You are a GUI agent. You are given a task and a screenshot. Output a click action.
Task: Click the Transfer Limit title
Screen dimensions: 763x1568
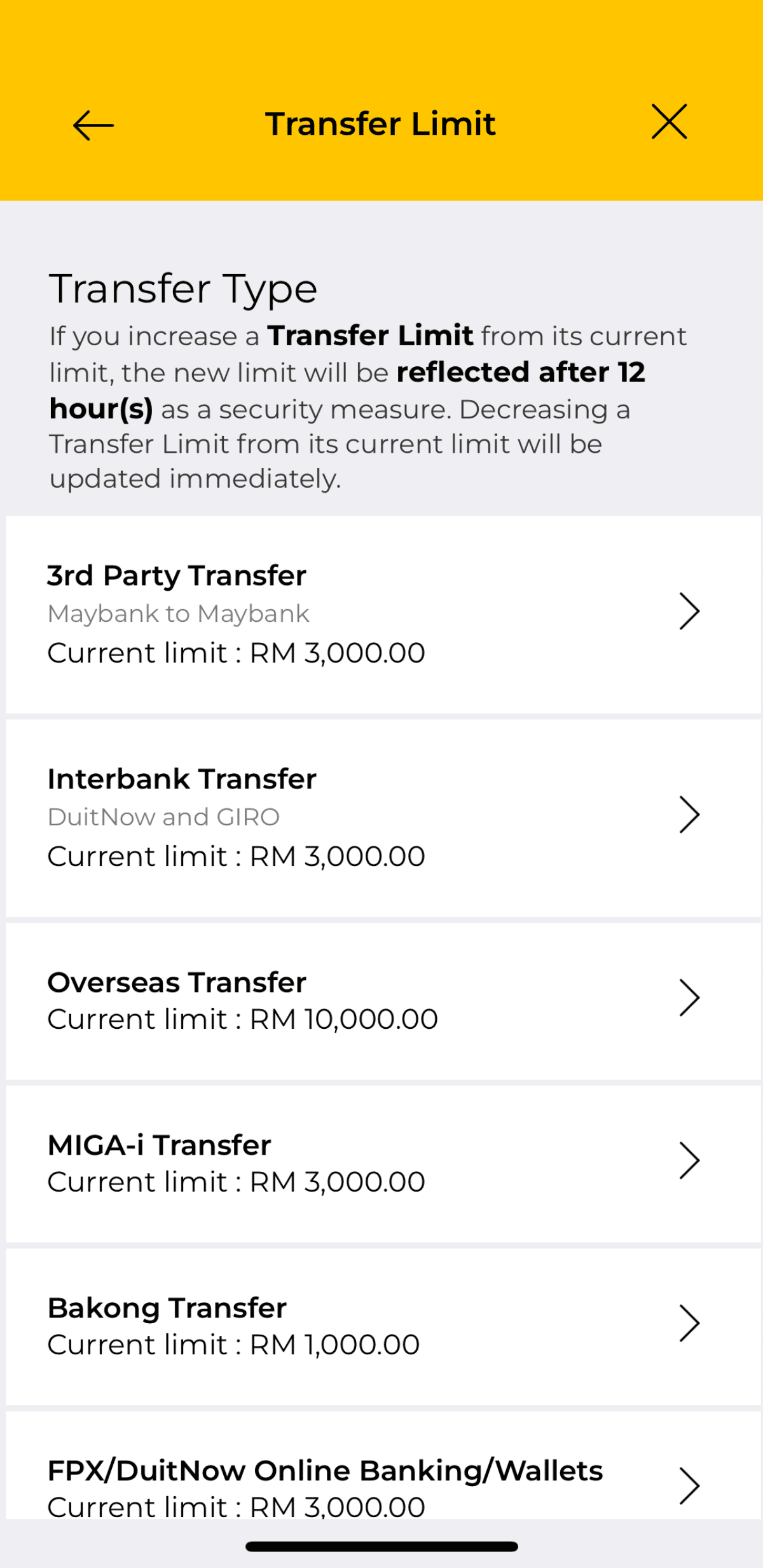[381, 123]
